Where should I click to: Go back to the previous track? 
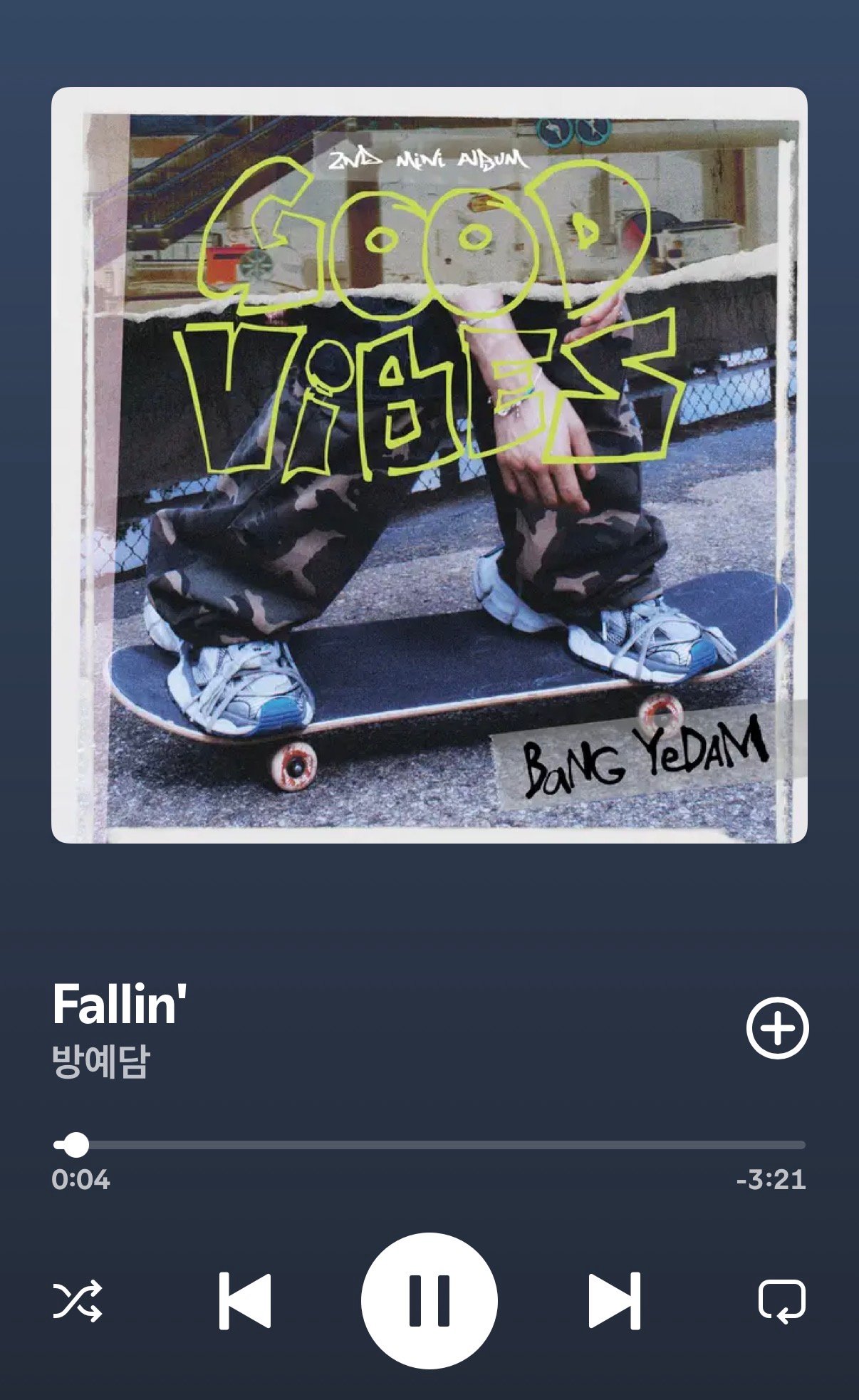(245, 1300)
